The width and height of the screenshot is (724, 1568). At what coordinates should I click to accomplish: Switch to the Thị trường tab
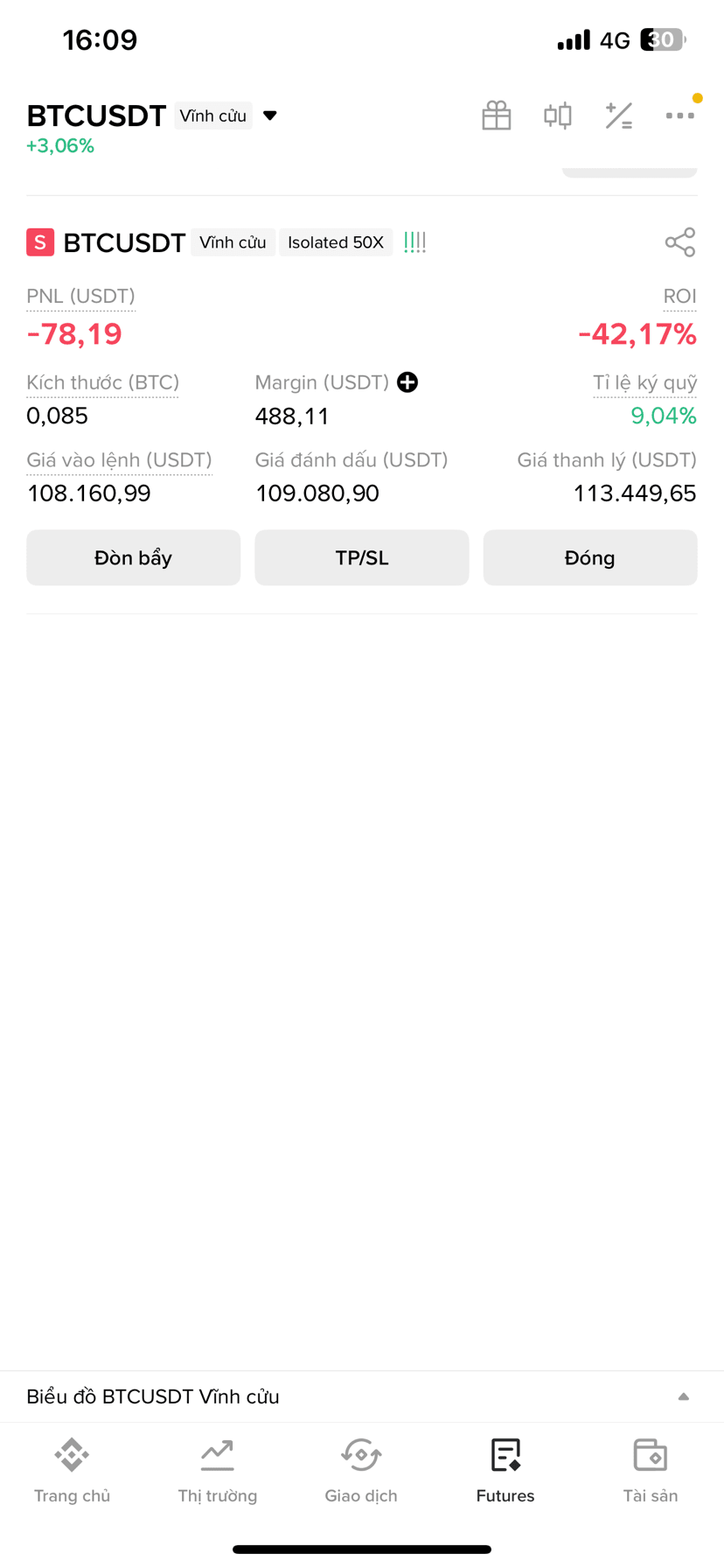tap(217, 1470)
